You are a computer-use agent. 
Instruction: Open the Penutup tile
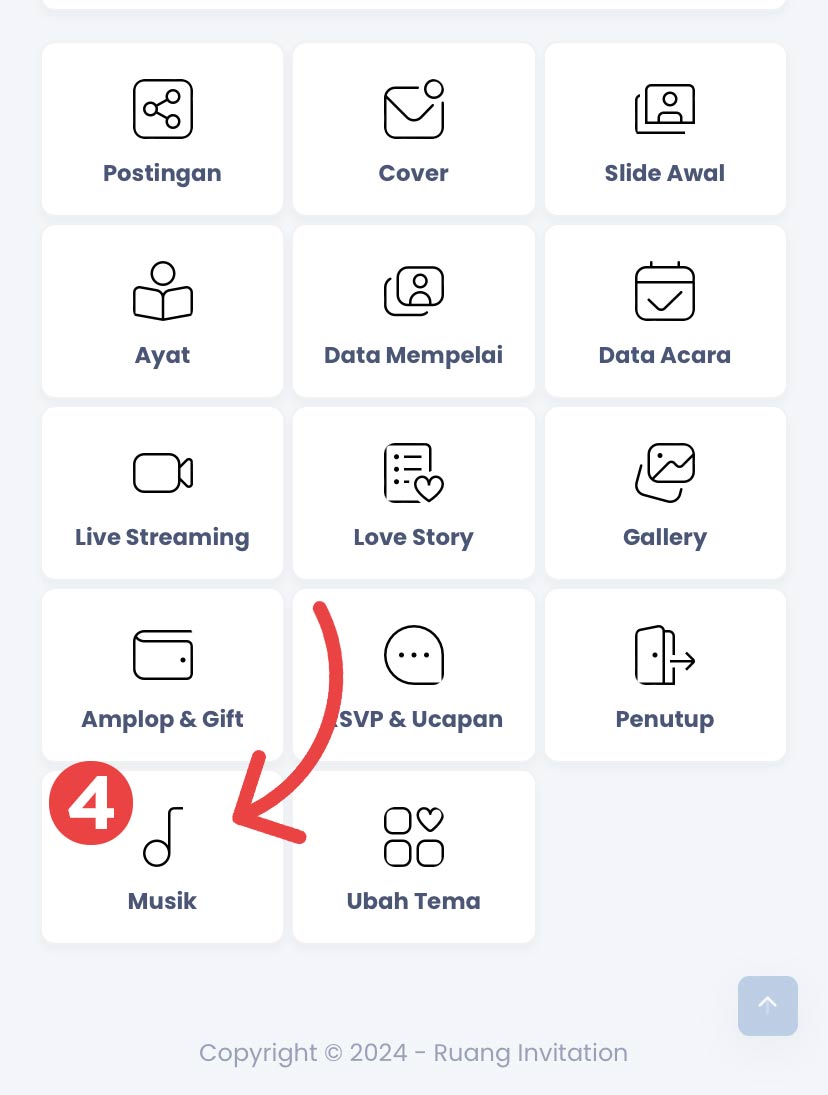[665, 676]
